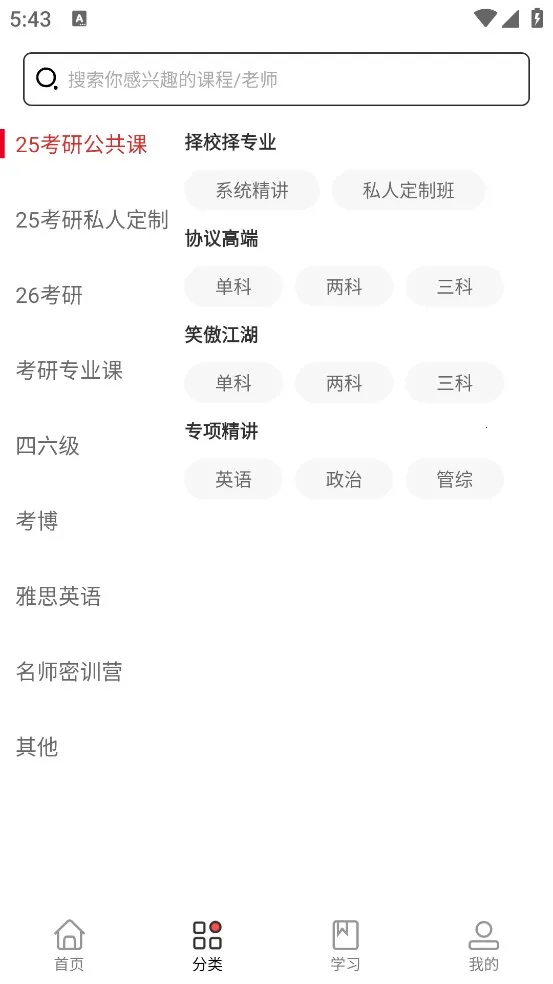Choose 单科 under 协议高端

233,287
